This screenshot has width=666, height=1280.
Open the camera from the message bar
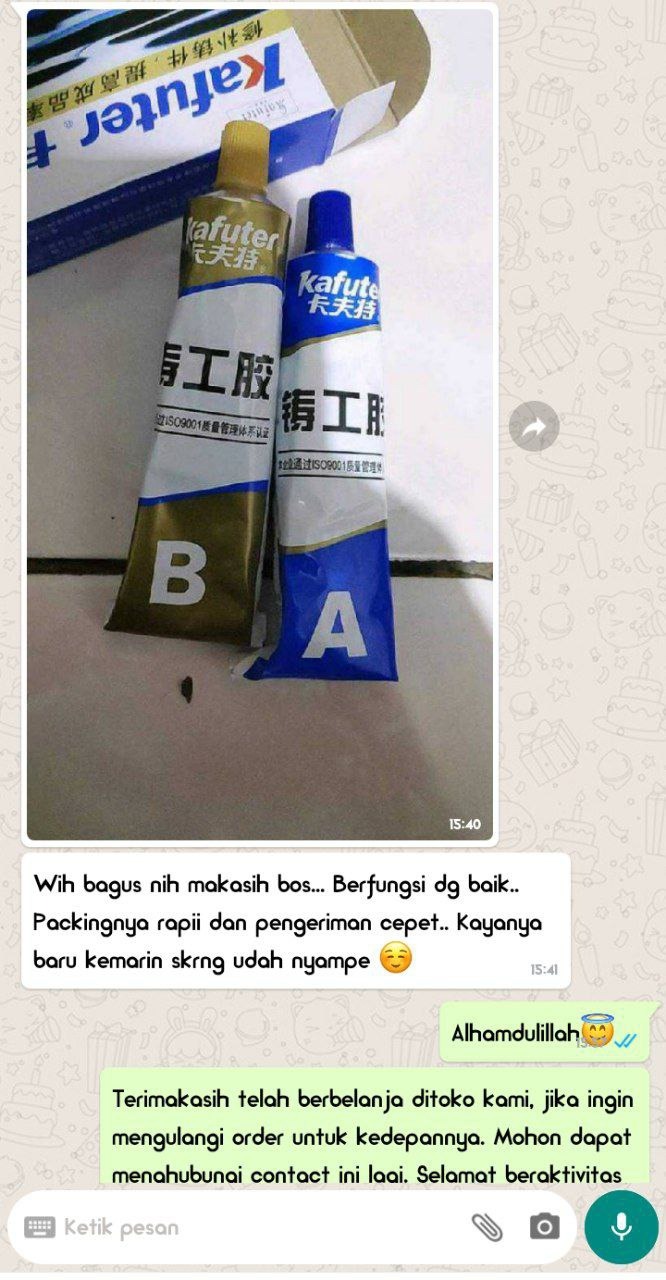544,1227
